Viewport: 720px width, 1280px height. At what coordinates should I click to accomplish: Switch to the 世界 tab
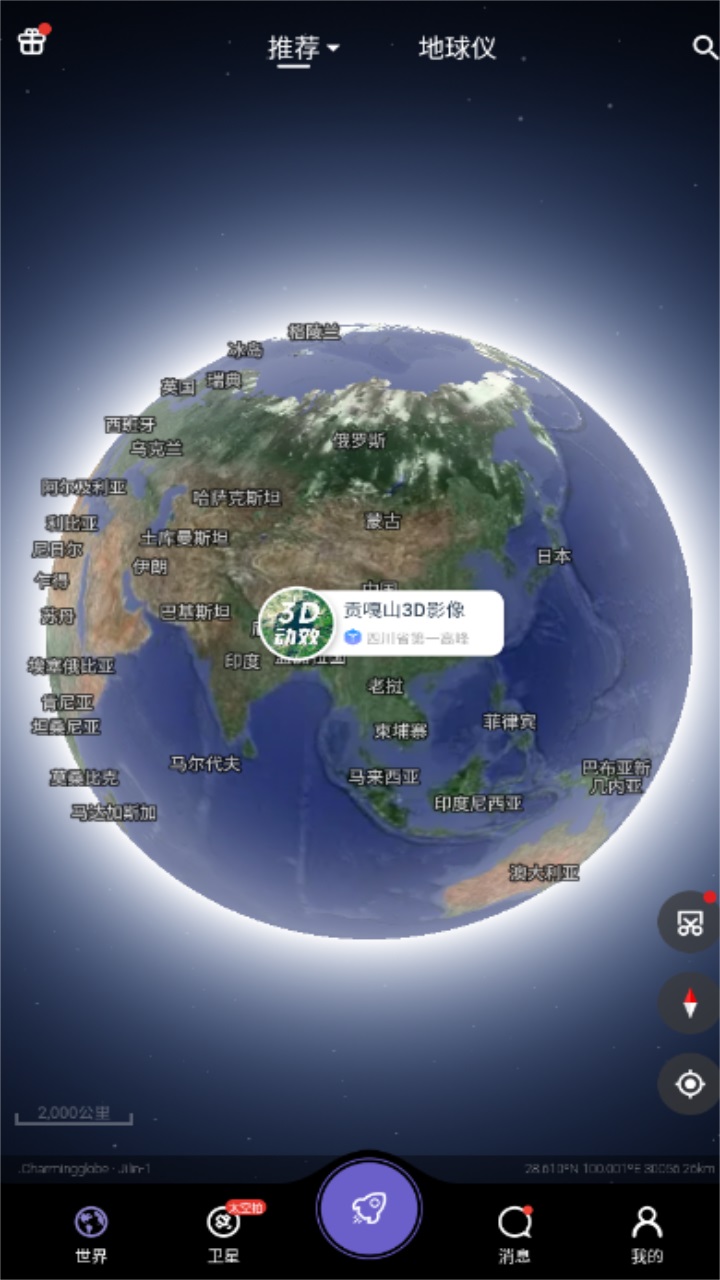coord(91,1234)
